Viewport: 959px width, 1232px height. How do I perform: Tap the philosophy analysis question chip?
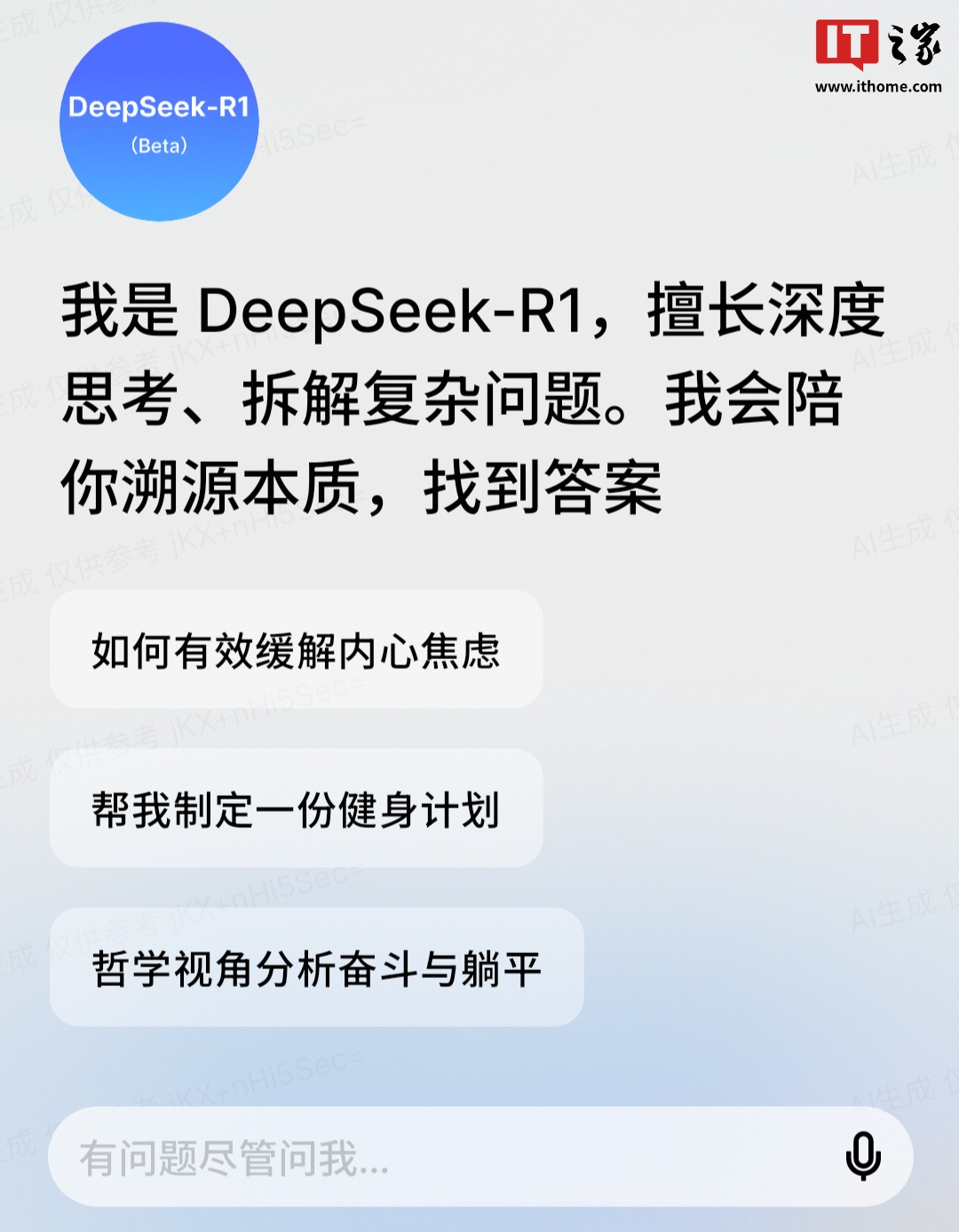click(x=317, y=965)
